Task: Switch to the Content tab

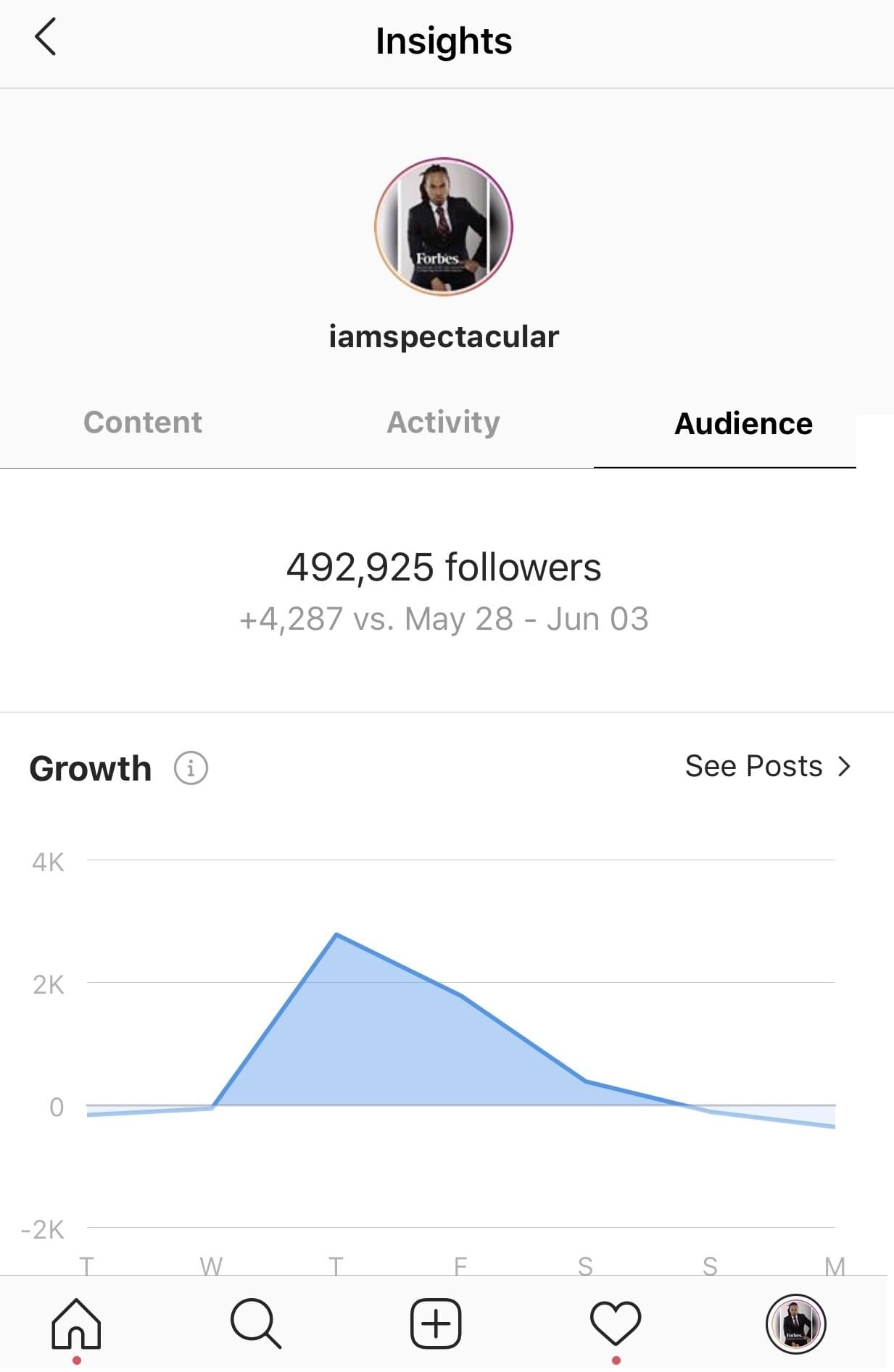Action: pyautogui.click(x=143, y=423)
